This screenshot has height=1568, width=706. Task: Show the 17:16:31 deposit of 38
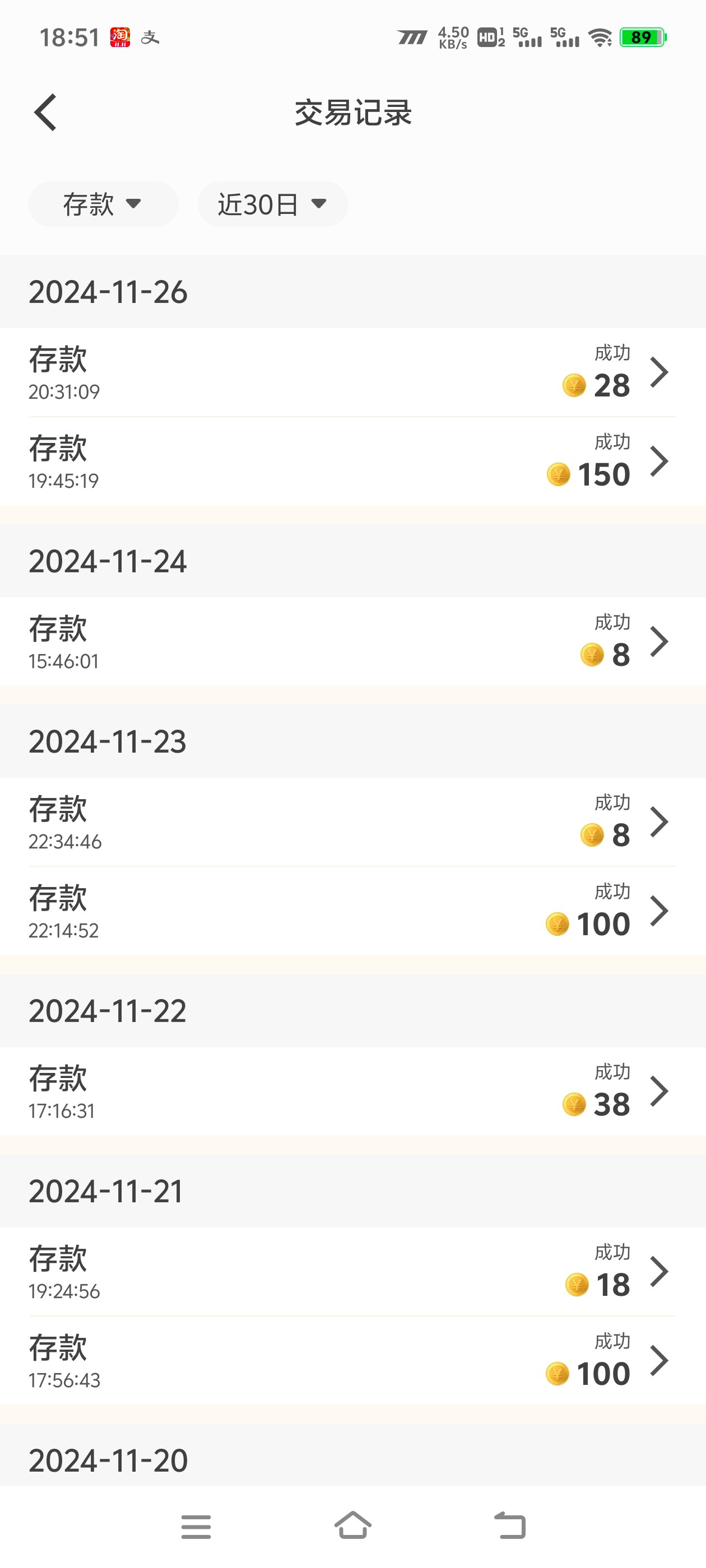pos(352,1091)
